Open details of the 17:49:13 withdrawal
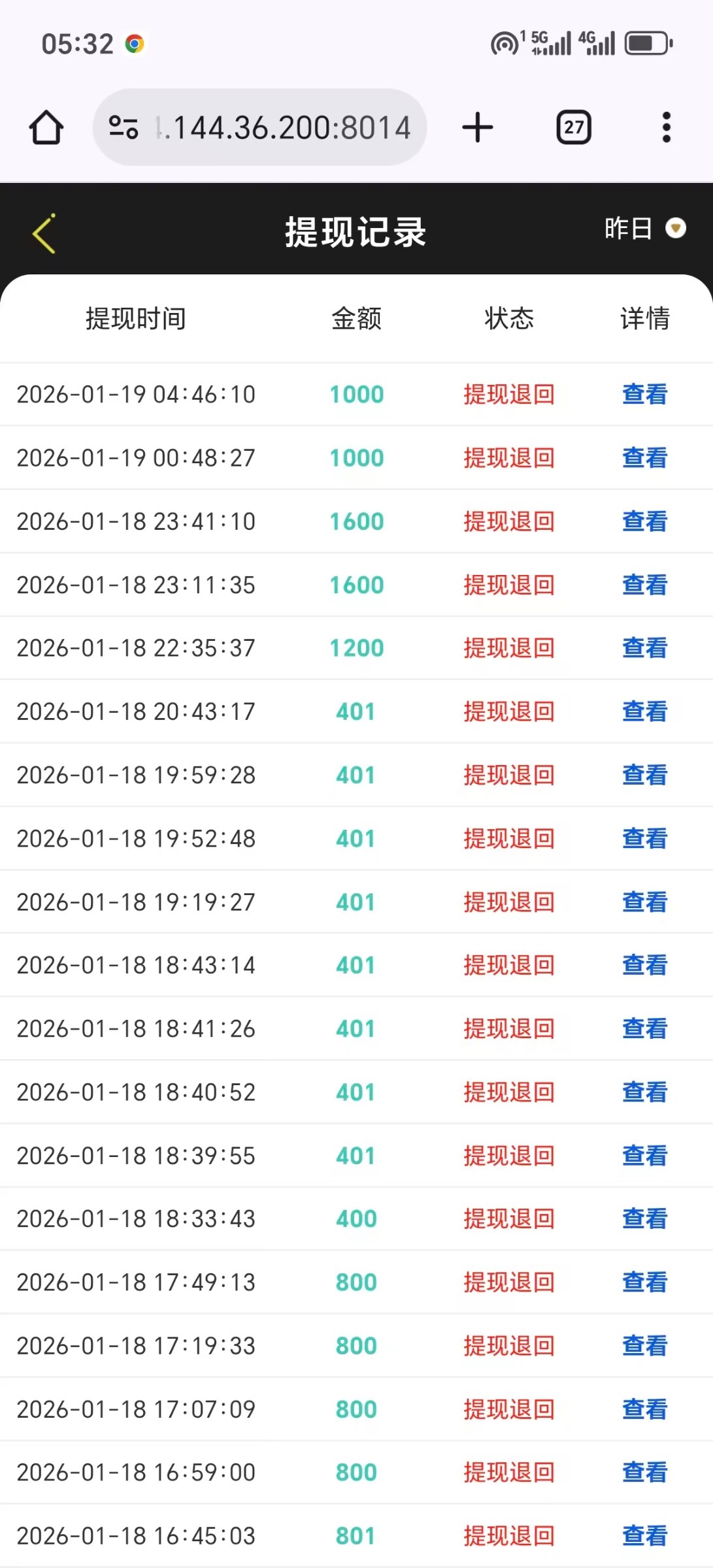Screen dimensions: 713x1568 644,1282
